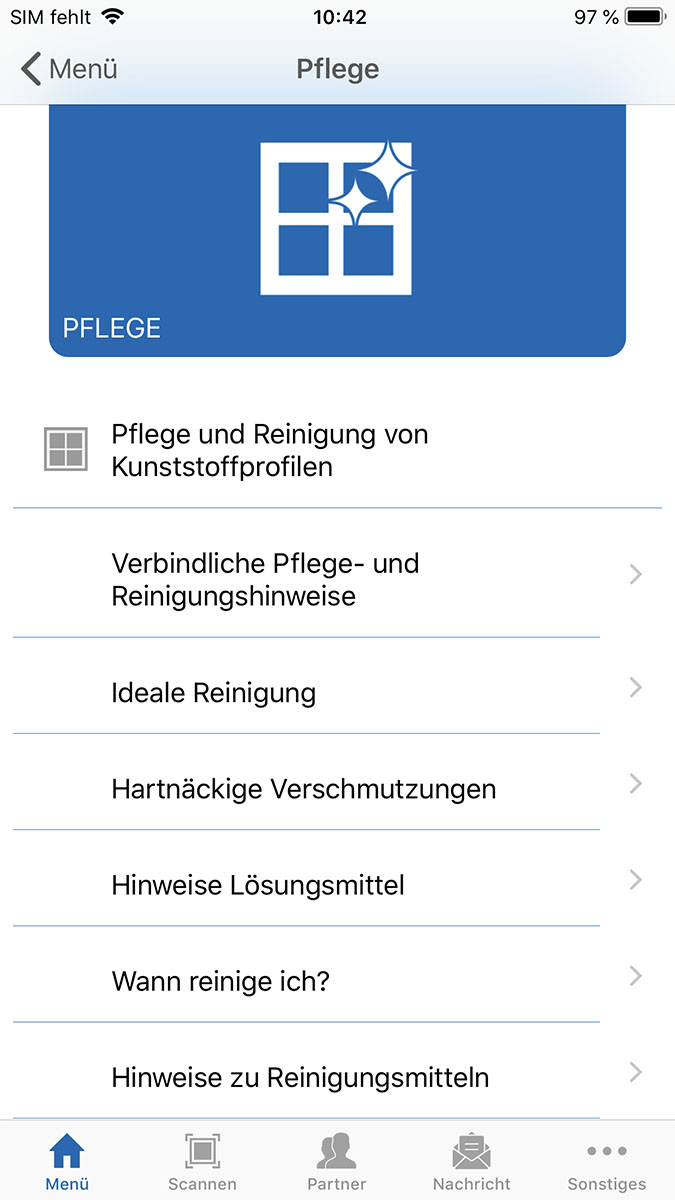Select the Menü home tab
Viewport: 675px width, 1200px height.
click(x=67, y=1162)
